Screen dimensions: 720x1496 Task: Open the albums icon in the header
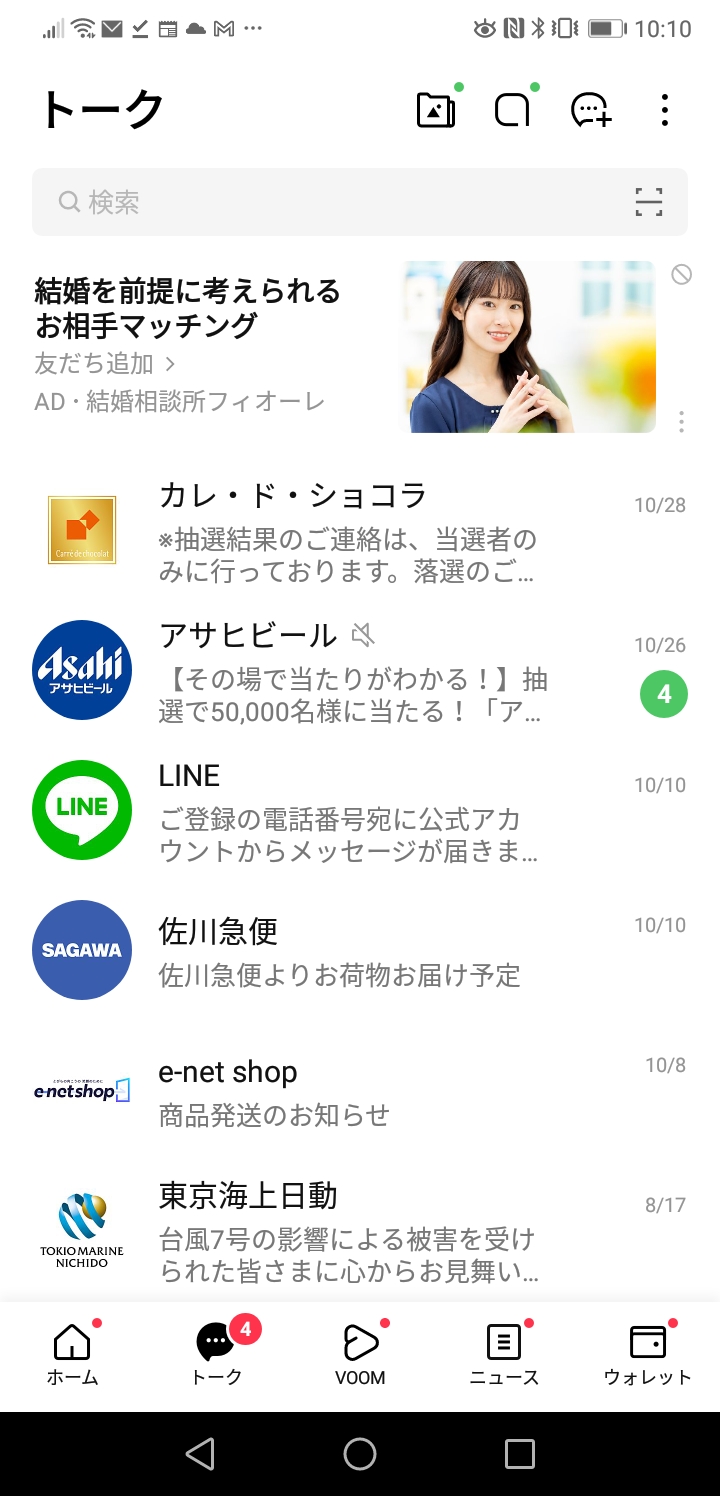point(436,110)
